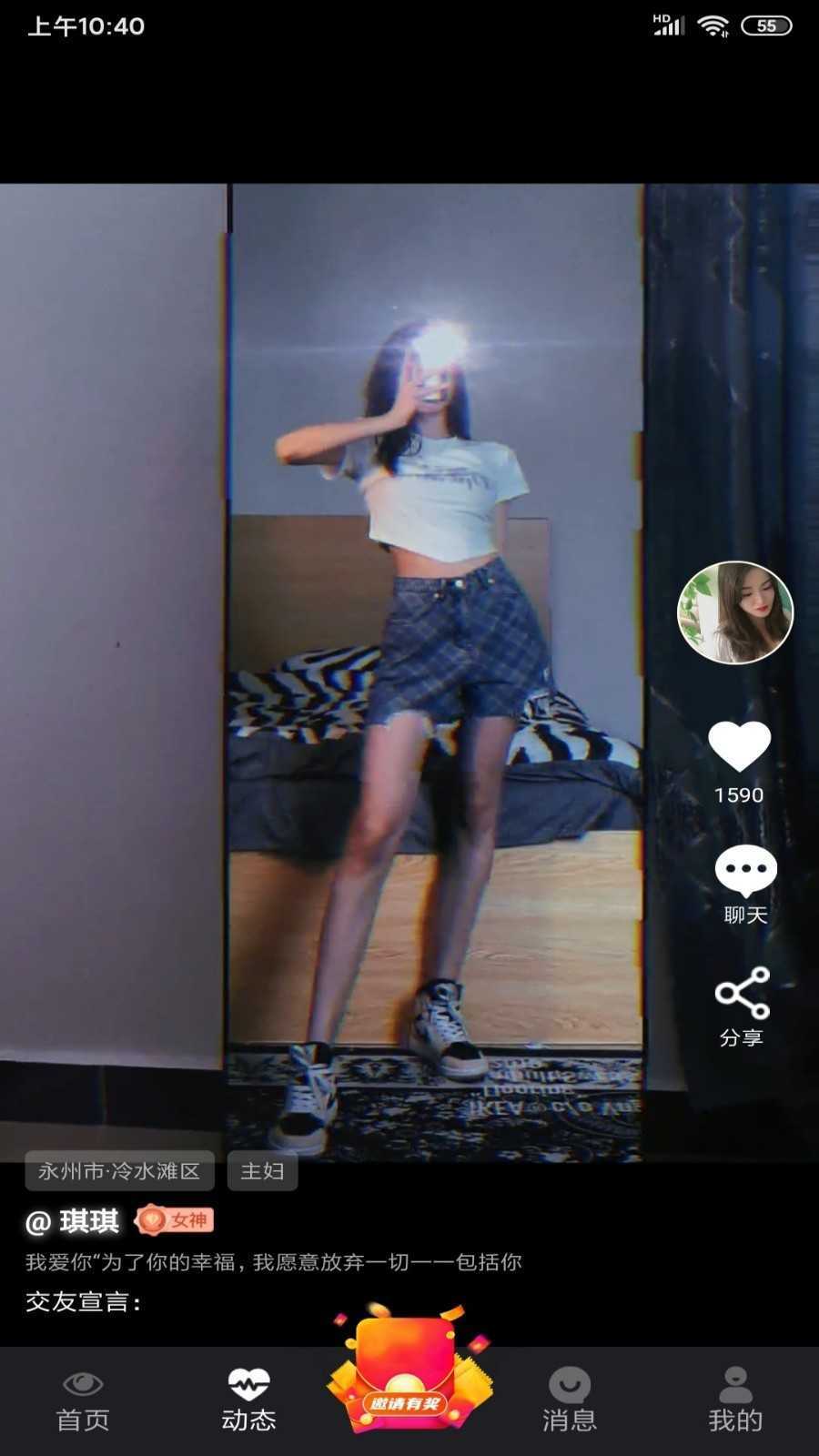Open 琪琪's profile avatar
Image resolution: width=819 pixels, height=1456 pixels.
pyautogui.click(x=735, y=612)
